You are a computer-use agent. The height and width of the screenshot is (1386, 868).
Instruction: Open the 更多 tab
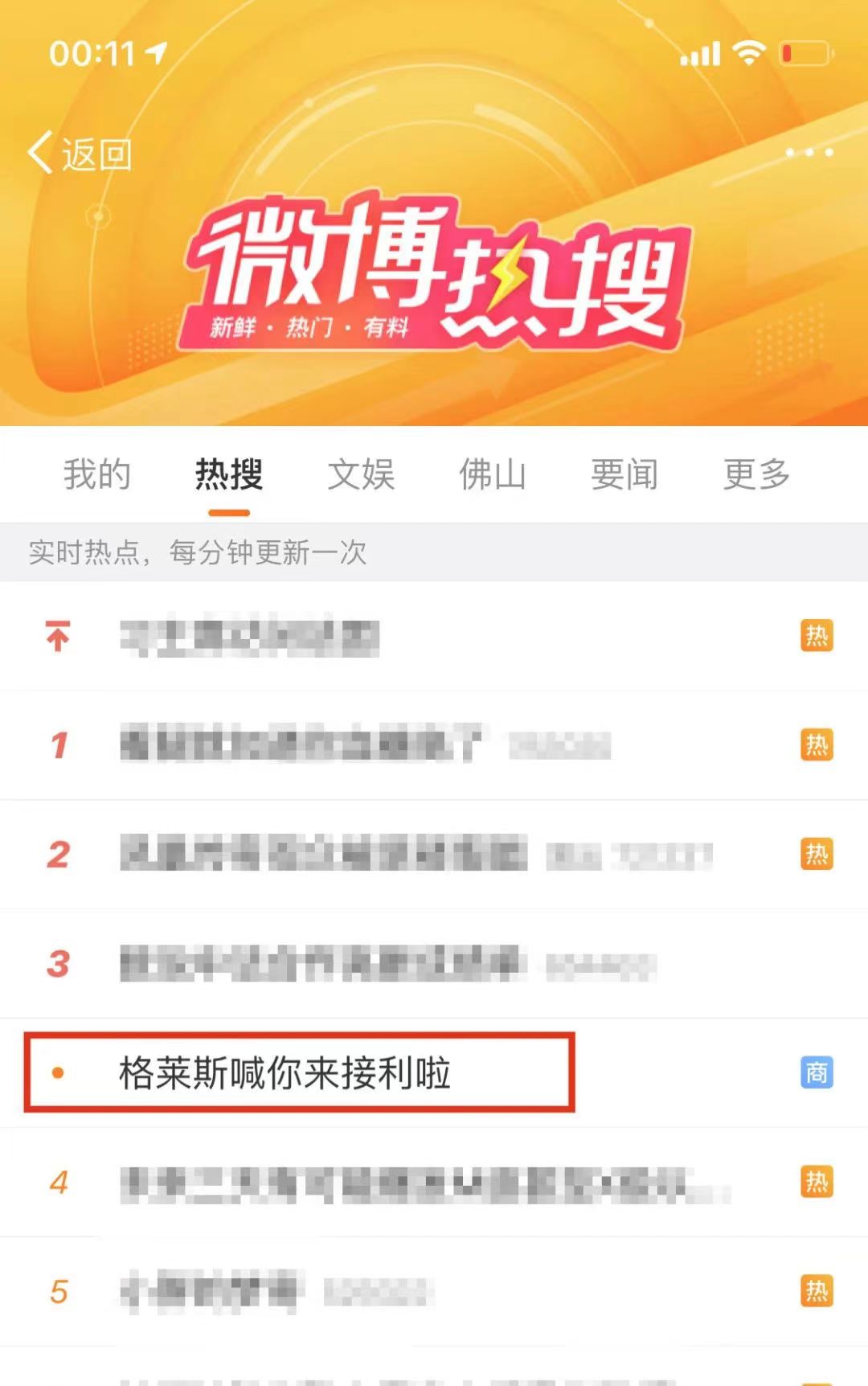[x=756, y=474]
